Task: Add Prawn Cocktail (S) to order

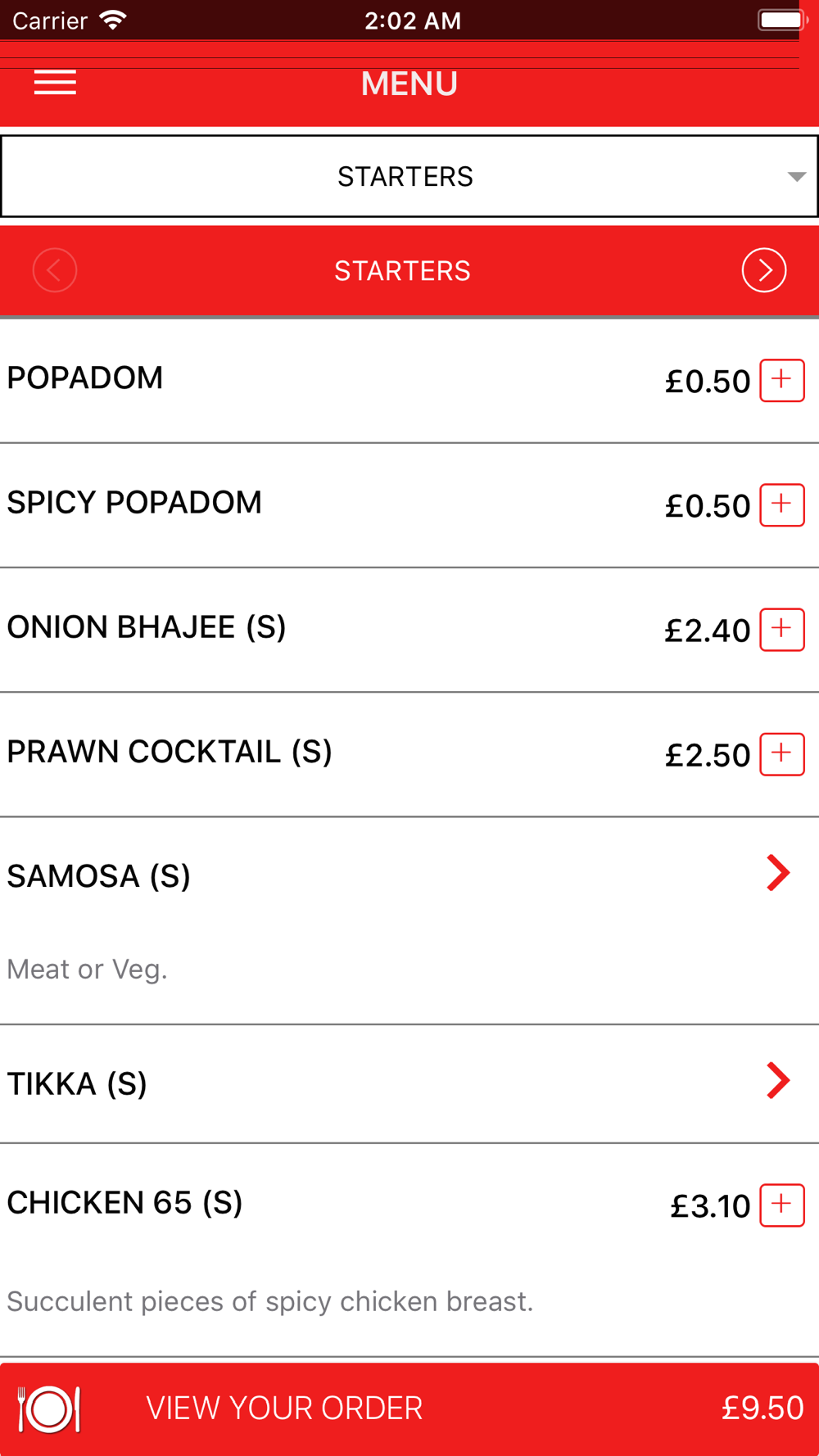Action: click(782, 753)
